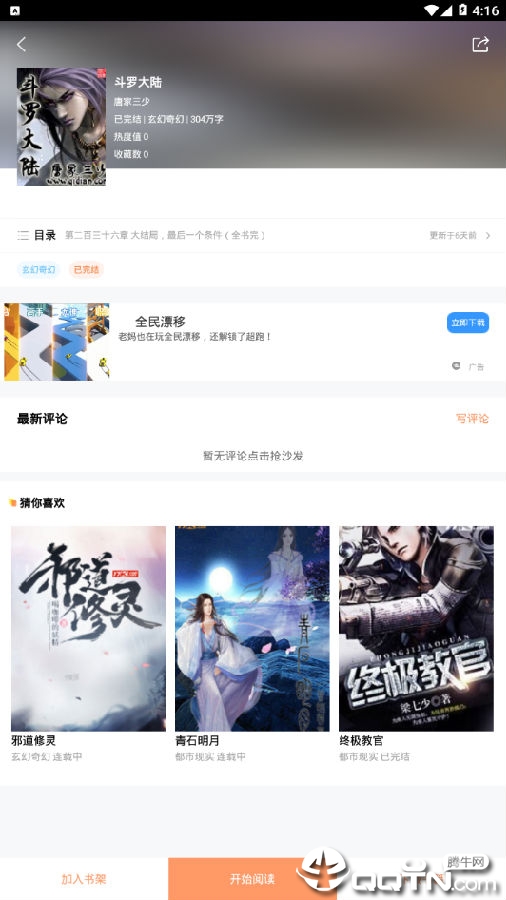Share this book with the top-right icon
Image resolution: width=506 pixels, height=900 pixels.
(480, 44)
